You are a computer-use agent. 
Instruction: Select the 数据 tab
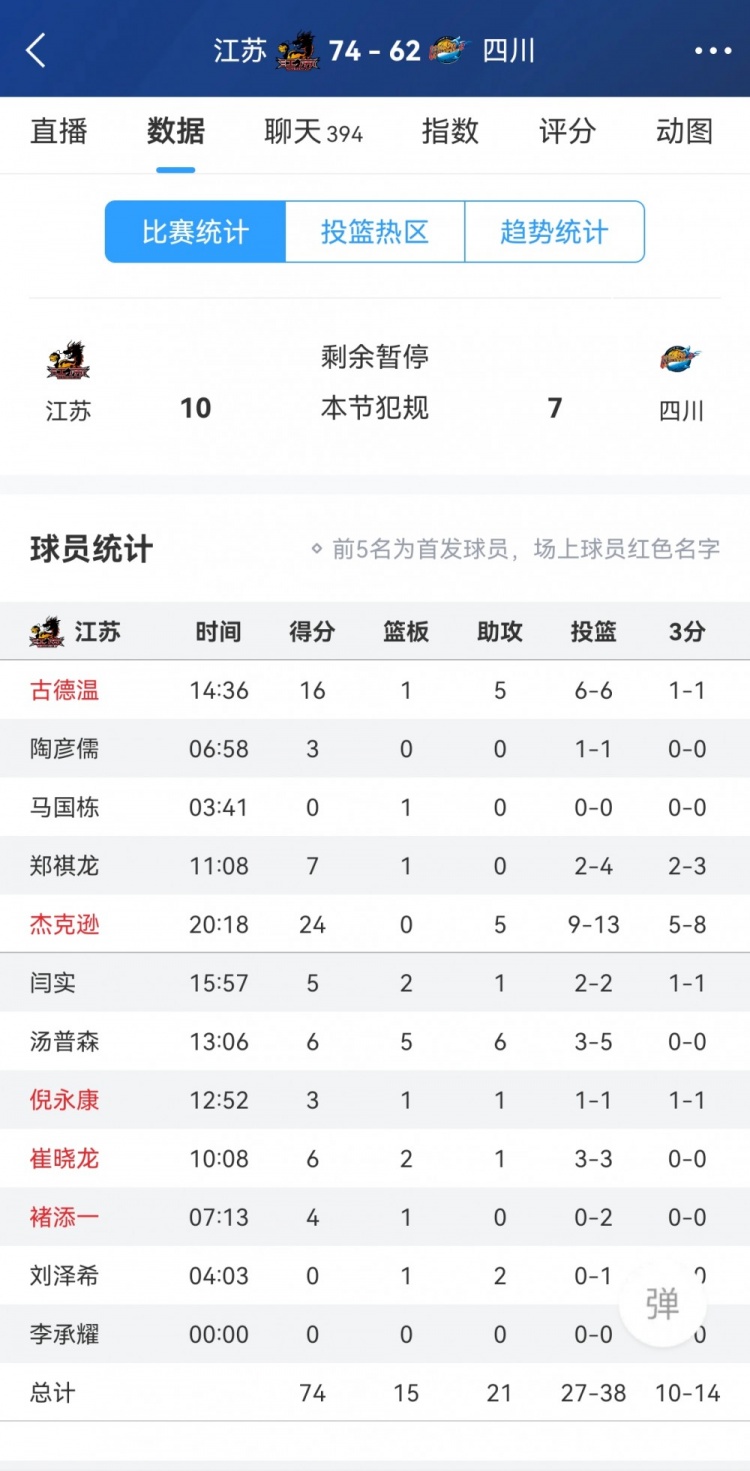tap(176, 131)
